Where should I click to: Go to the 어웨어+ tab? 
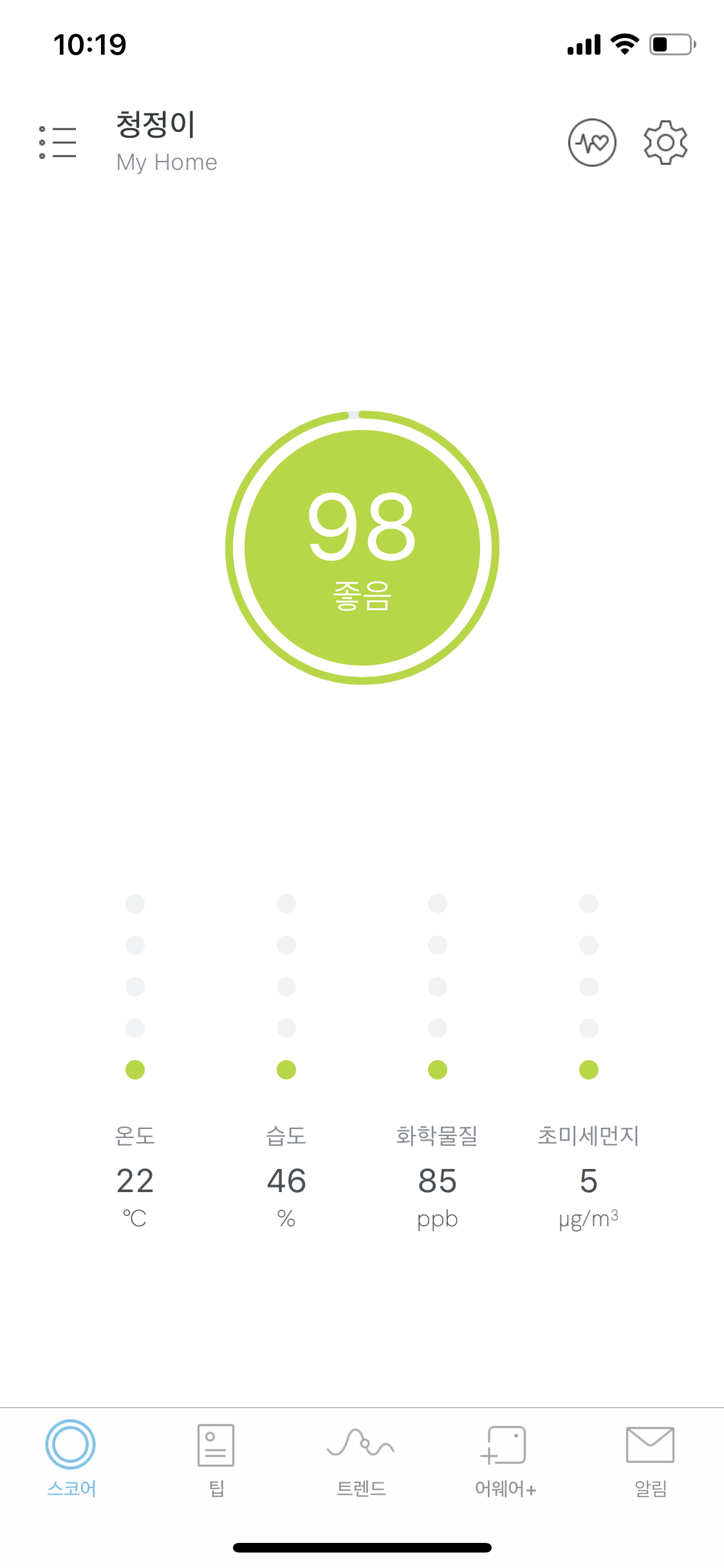(505, 1459)
